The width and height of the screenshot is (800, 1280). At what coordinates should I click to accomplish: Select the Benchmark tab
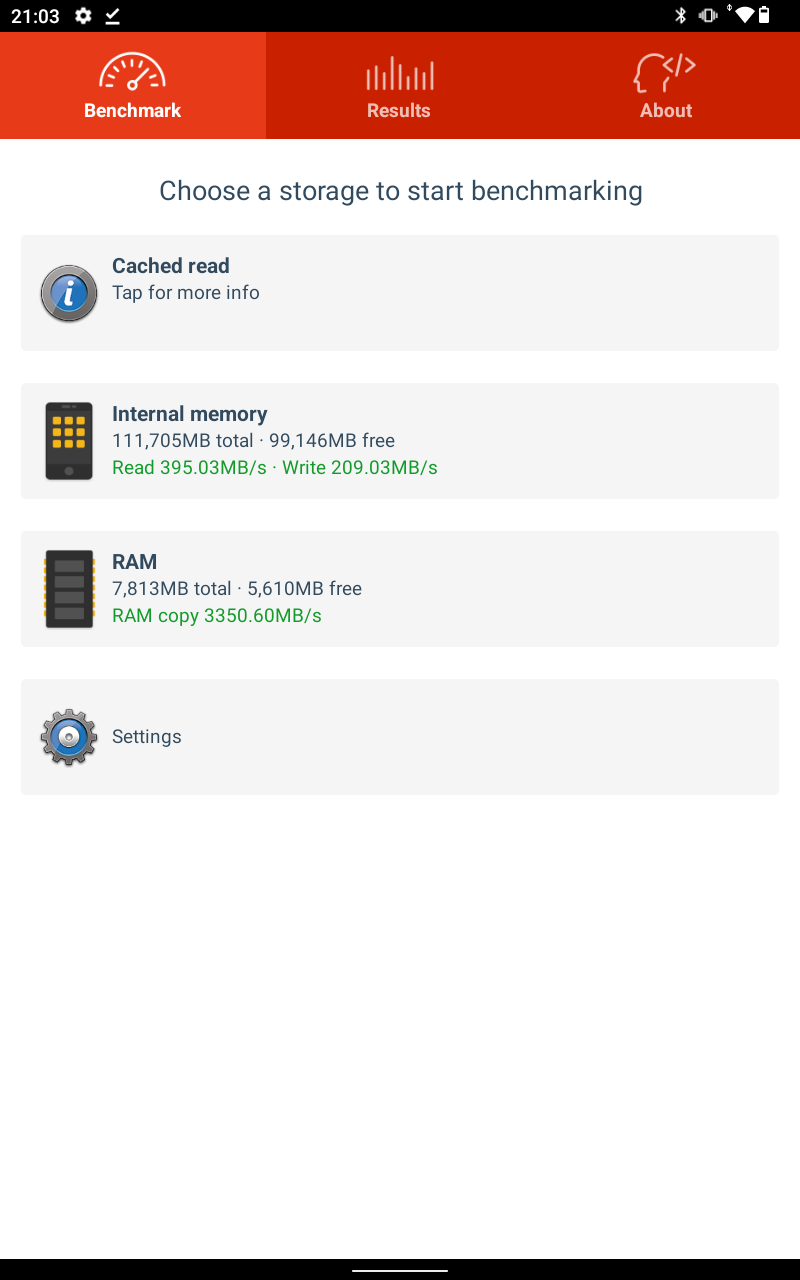[x=133, y=87]
